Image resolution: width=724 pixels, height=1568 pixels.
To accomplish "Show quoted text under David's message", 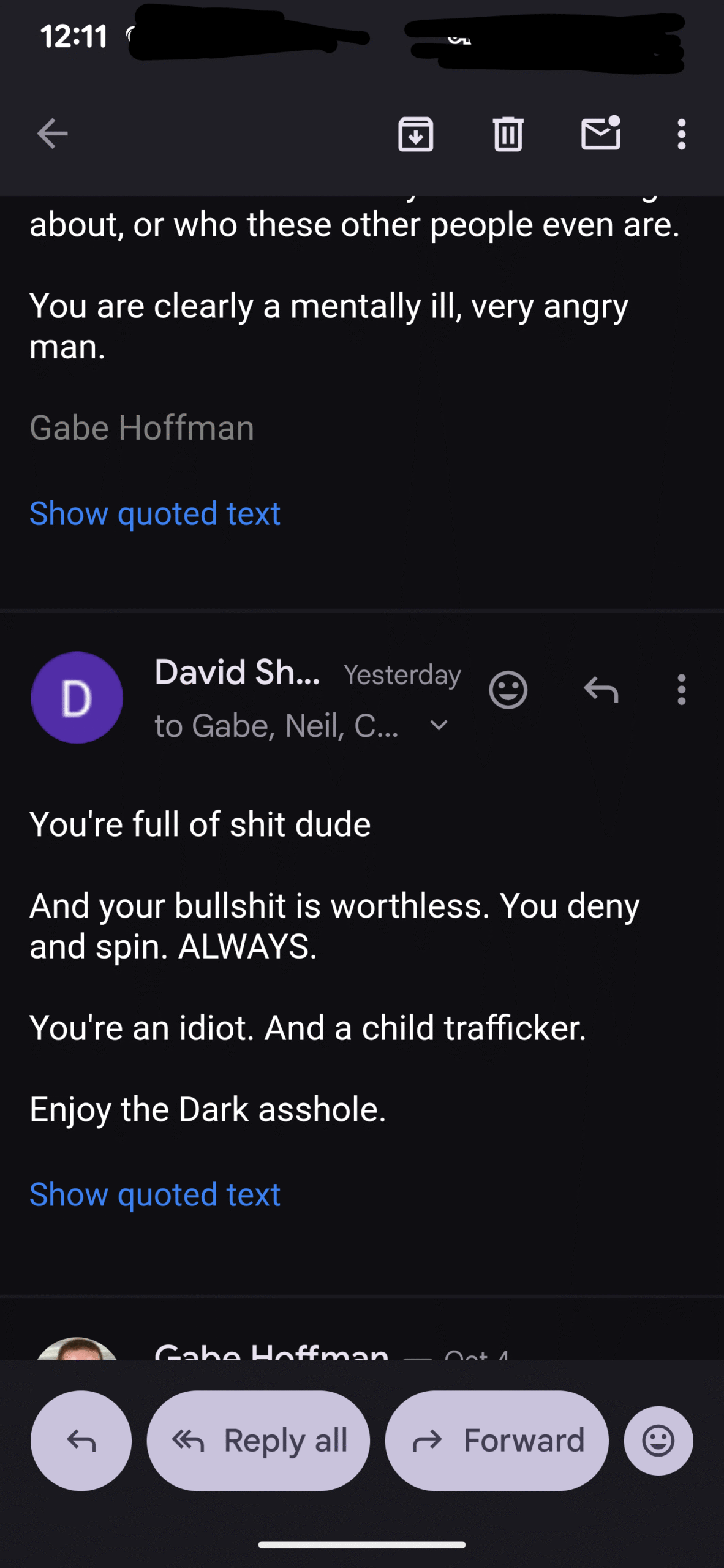I will (x=155, y=1194).
